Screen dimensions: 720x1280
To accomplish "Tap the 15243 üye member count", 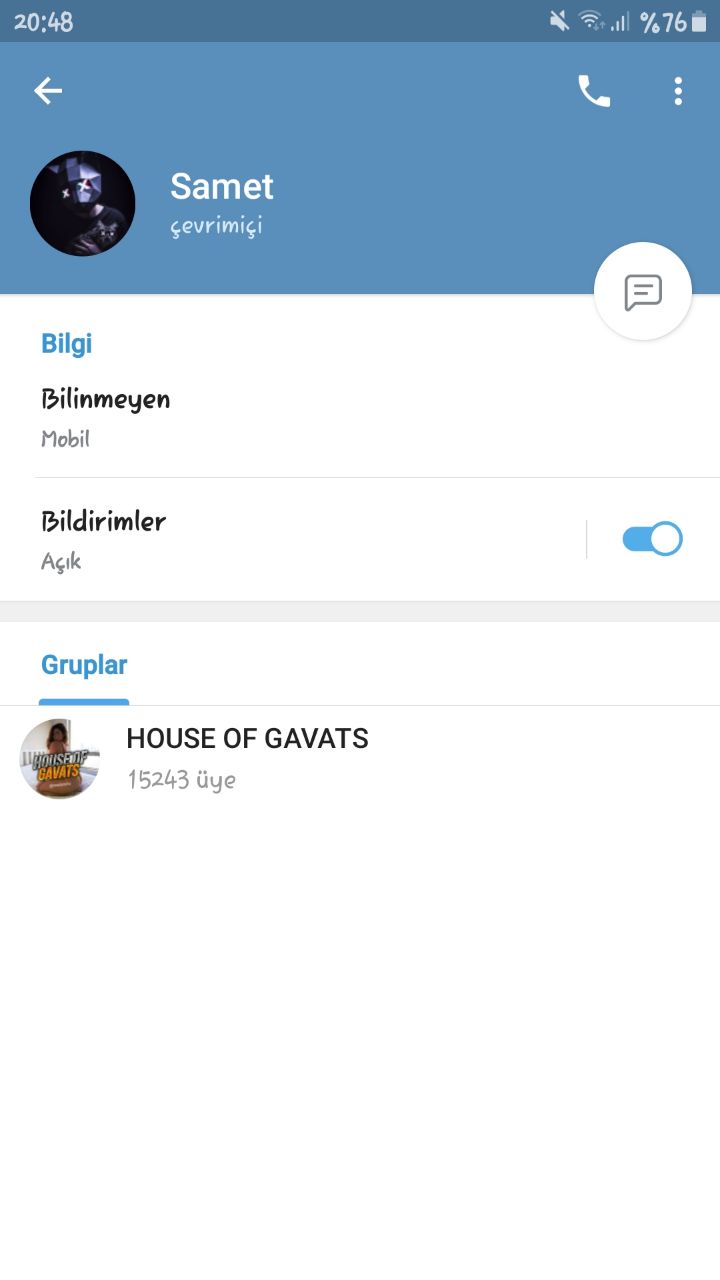I will pyautogui.click(x=182, y=779).
